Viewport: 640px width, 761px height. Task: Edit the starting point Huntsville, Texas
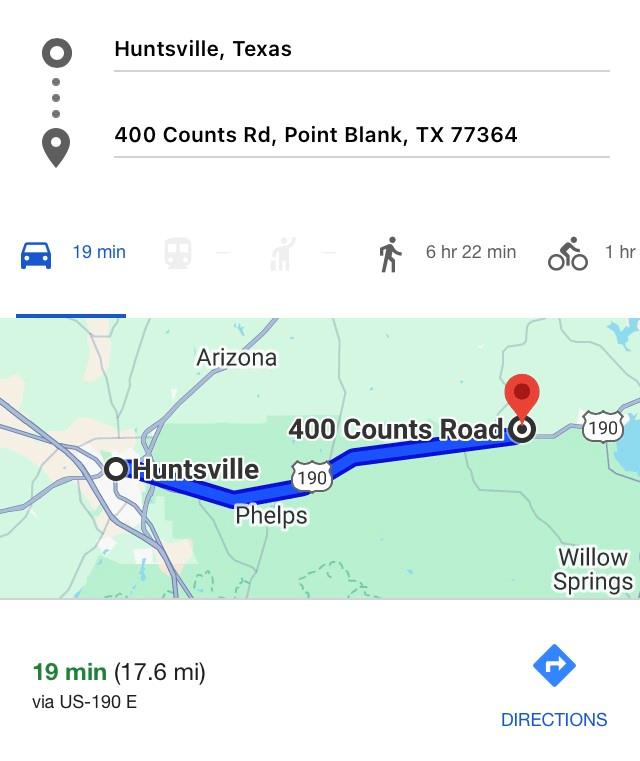[x=360, y=49]
